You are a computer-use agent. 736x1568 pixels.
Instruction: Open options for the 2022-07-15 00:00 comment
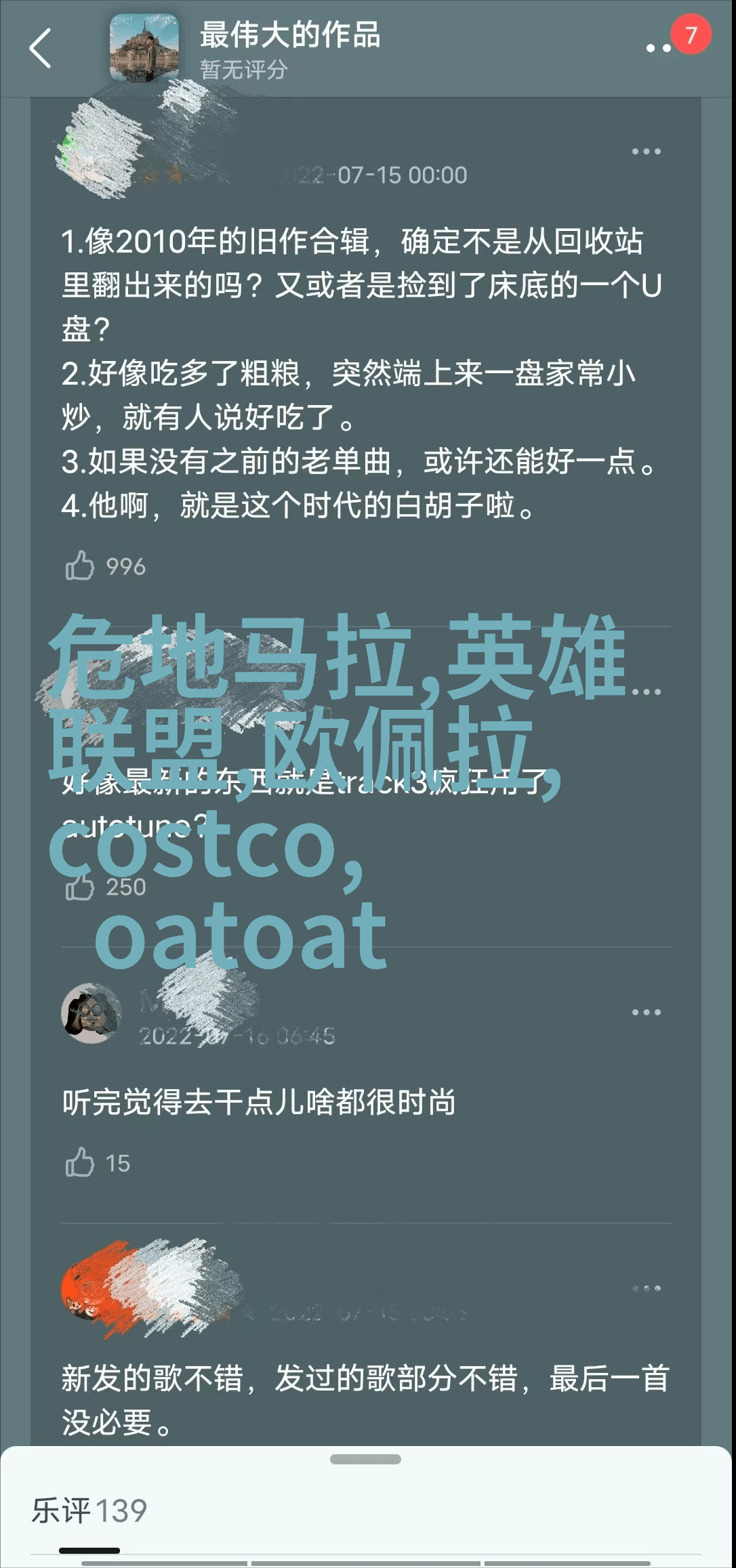click(x=646, y=152)
